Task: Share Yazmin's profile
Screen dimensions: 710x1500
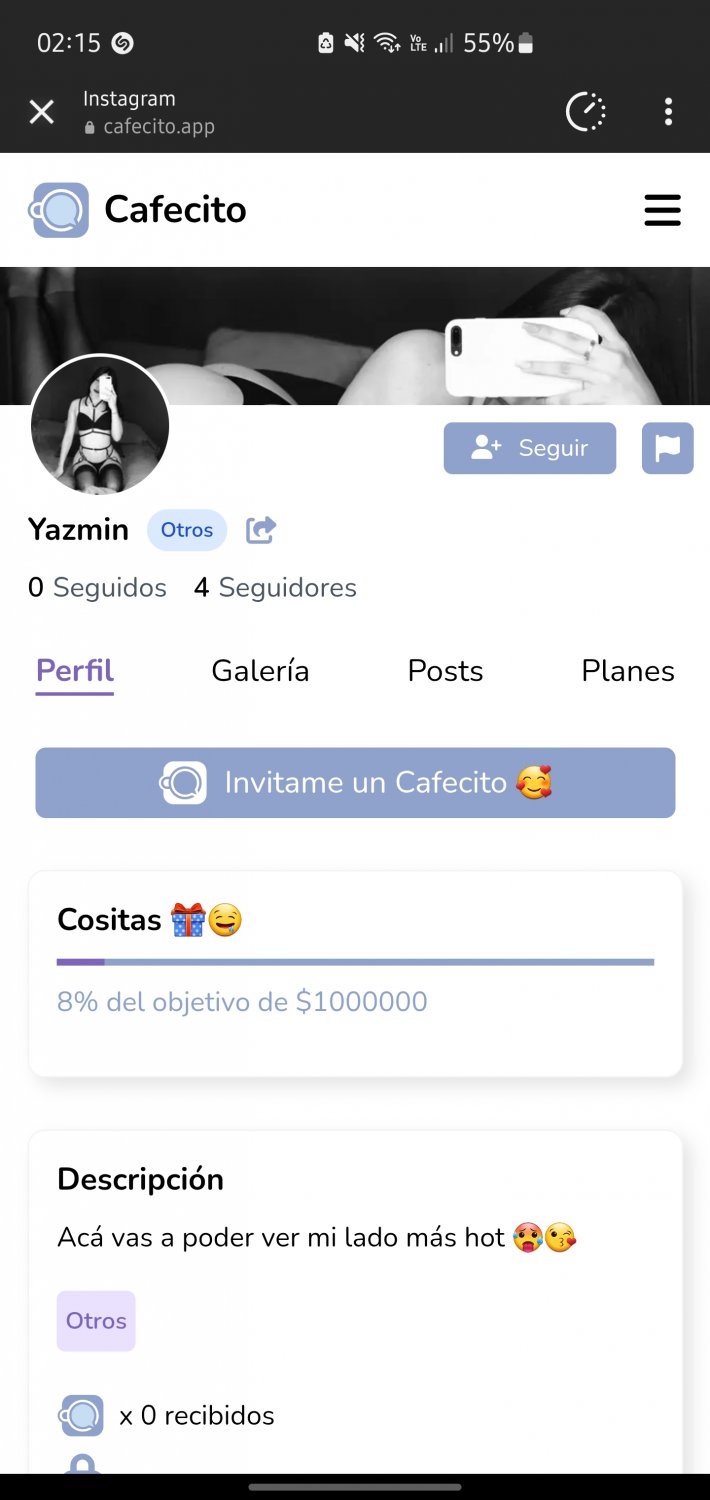Action: click(x=261, y=530)
